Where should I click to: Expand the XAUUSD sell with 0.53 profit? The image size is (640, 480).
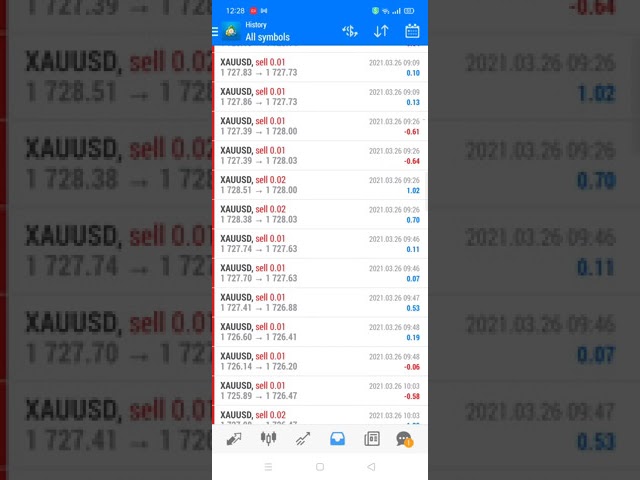[x=320, y=302]
